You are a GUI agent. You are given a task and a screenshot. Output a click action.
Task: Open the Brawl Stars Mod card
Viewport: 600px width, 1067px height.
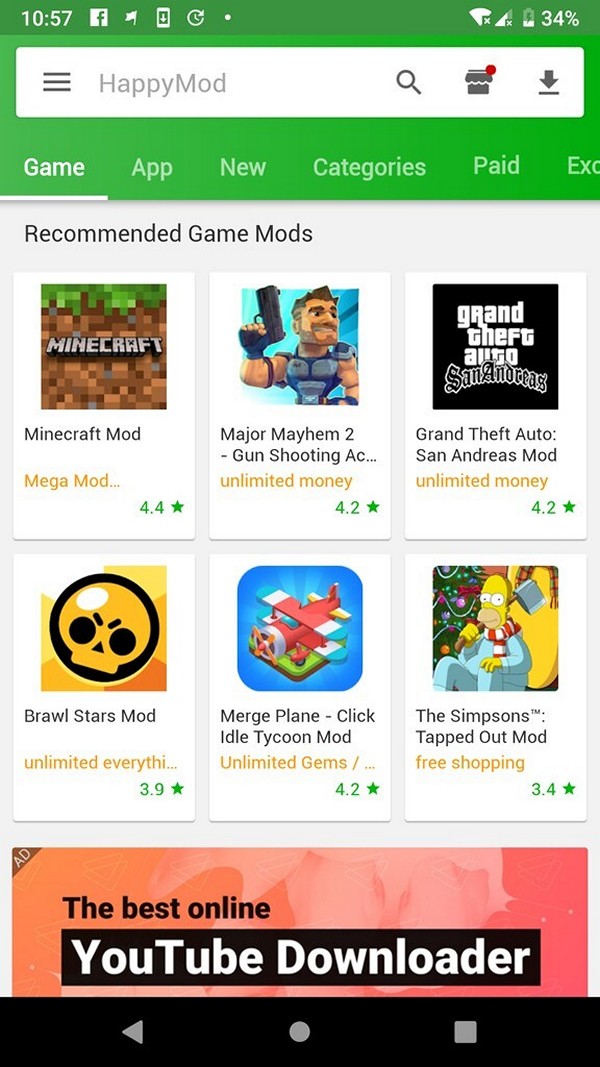(x=104, y=687)
